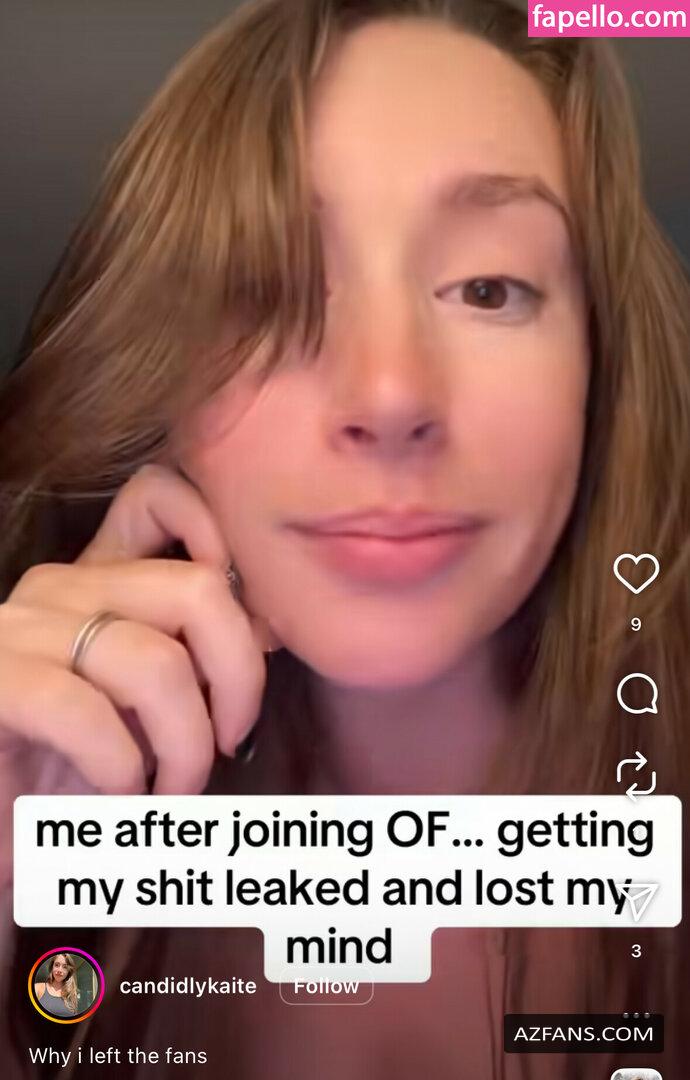Like this reel with the heart icon
This screenshot has height=1080, width=690.
[636, 574]
